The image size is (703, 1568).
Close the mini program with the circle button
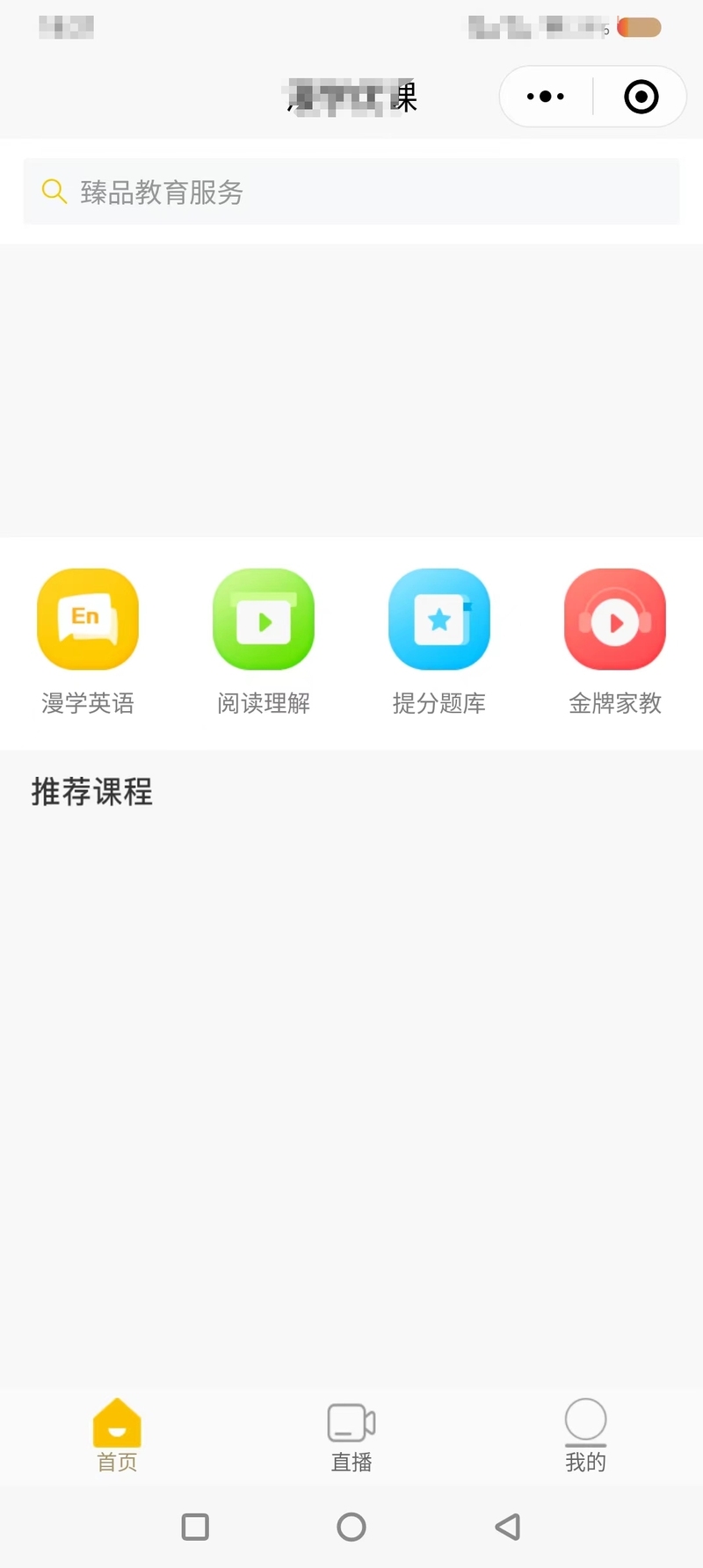[x=641, y=97]
